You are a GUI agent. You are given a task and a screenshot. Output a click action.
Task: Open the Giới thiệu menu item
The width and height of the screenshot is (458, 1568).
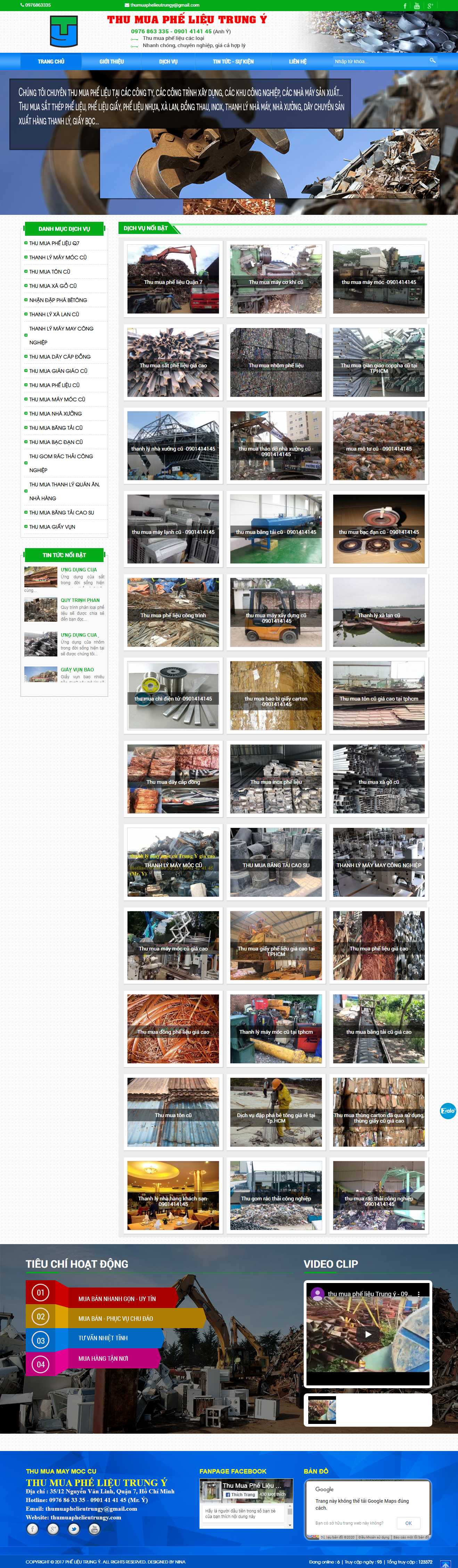[112, 61]
